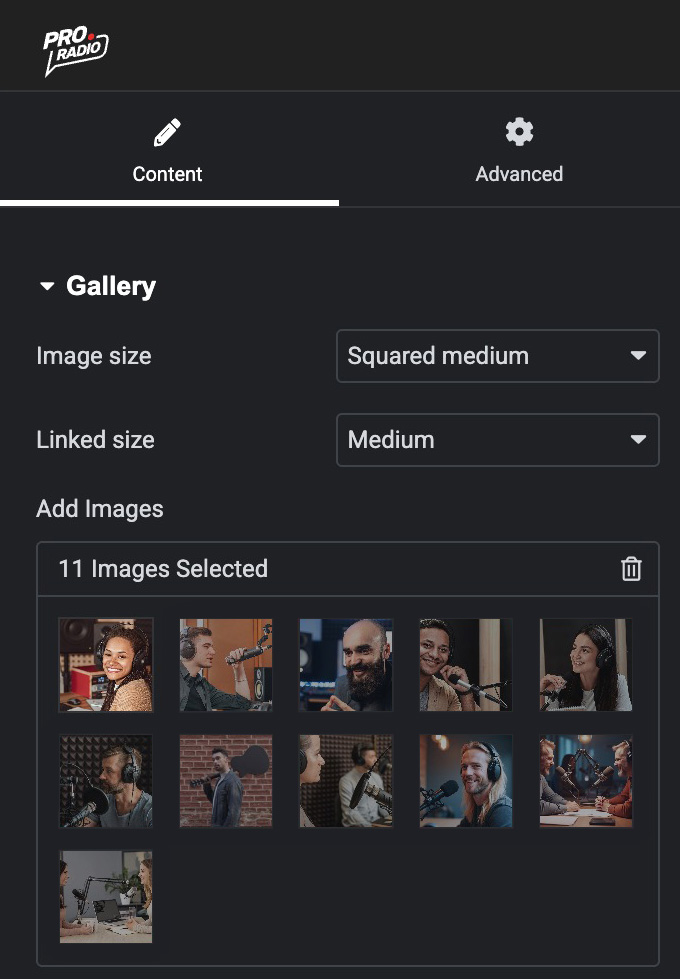680x979 pixels.
Task: Select the two women at bright desk thumbnail
Action: tap(106, 897)
